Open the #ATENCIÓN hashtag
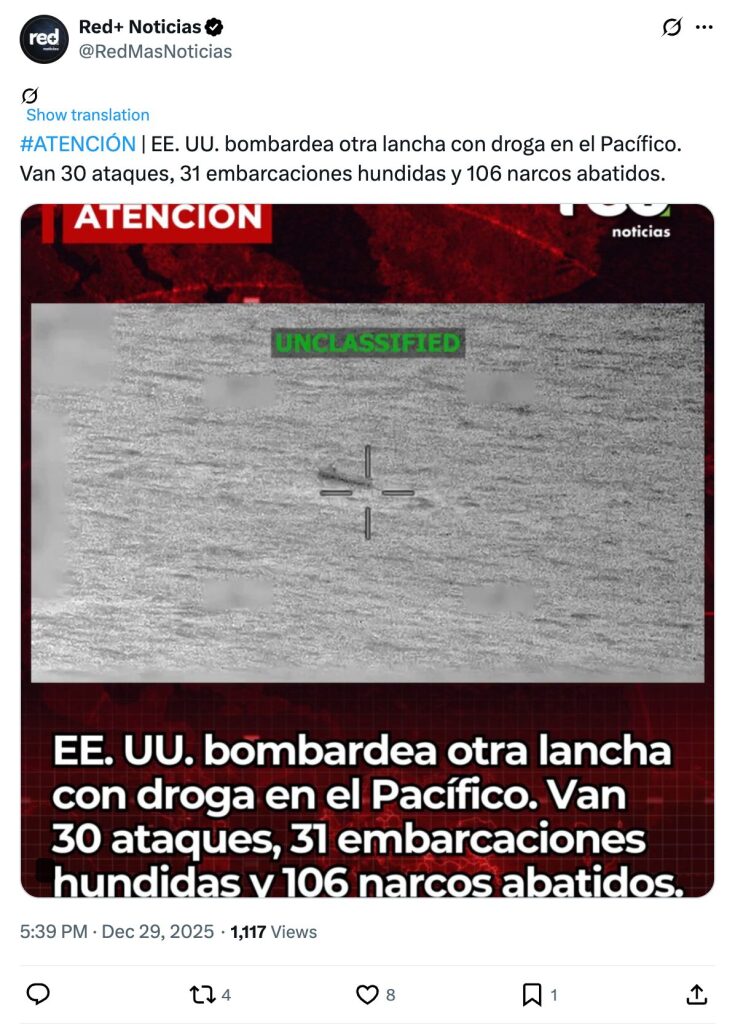735x1024 pixels. click(77, 143)
